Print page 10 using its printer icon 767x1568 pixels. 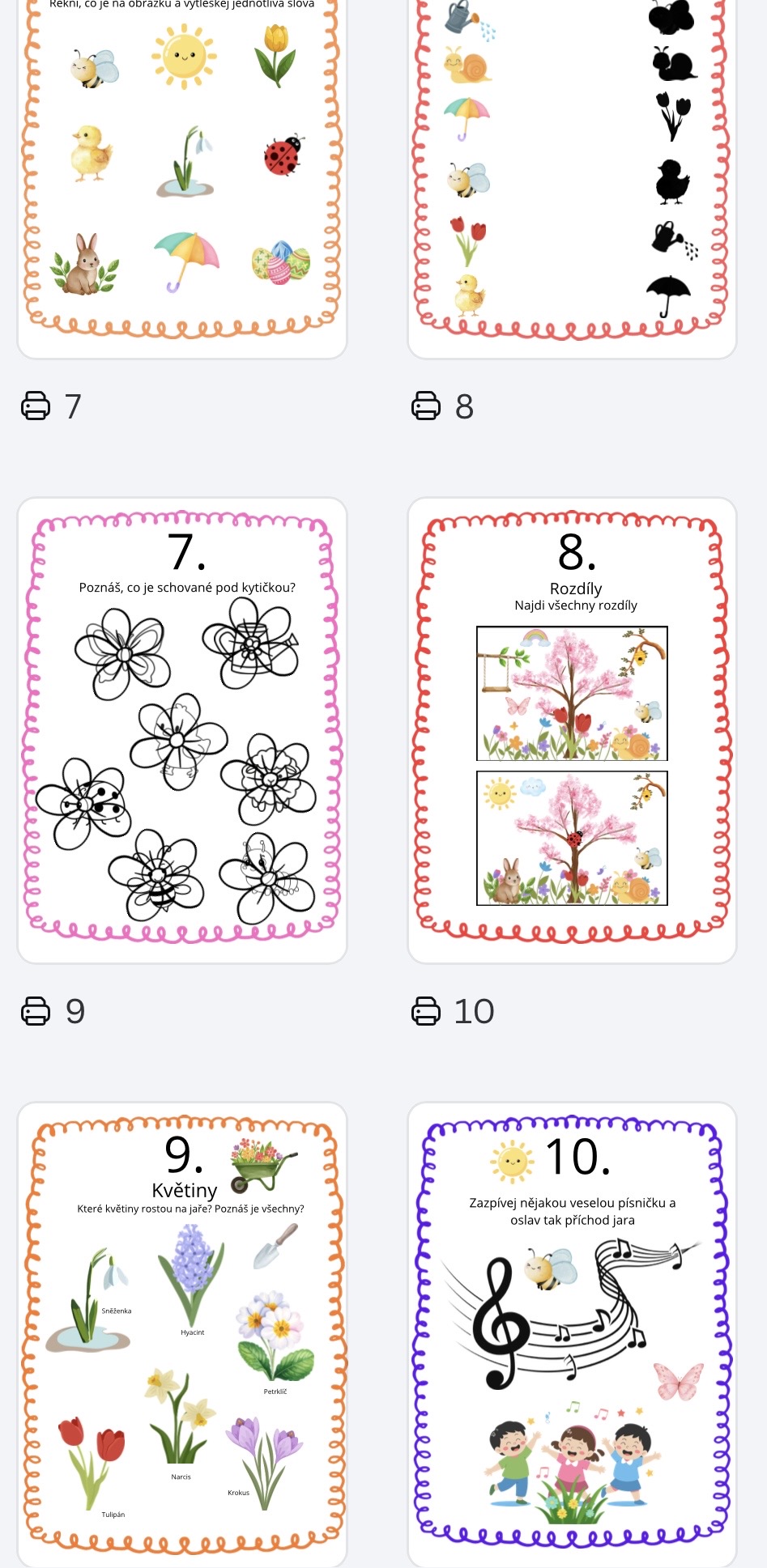click(x=426, y=1011)
